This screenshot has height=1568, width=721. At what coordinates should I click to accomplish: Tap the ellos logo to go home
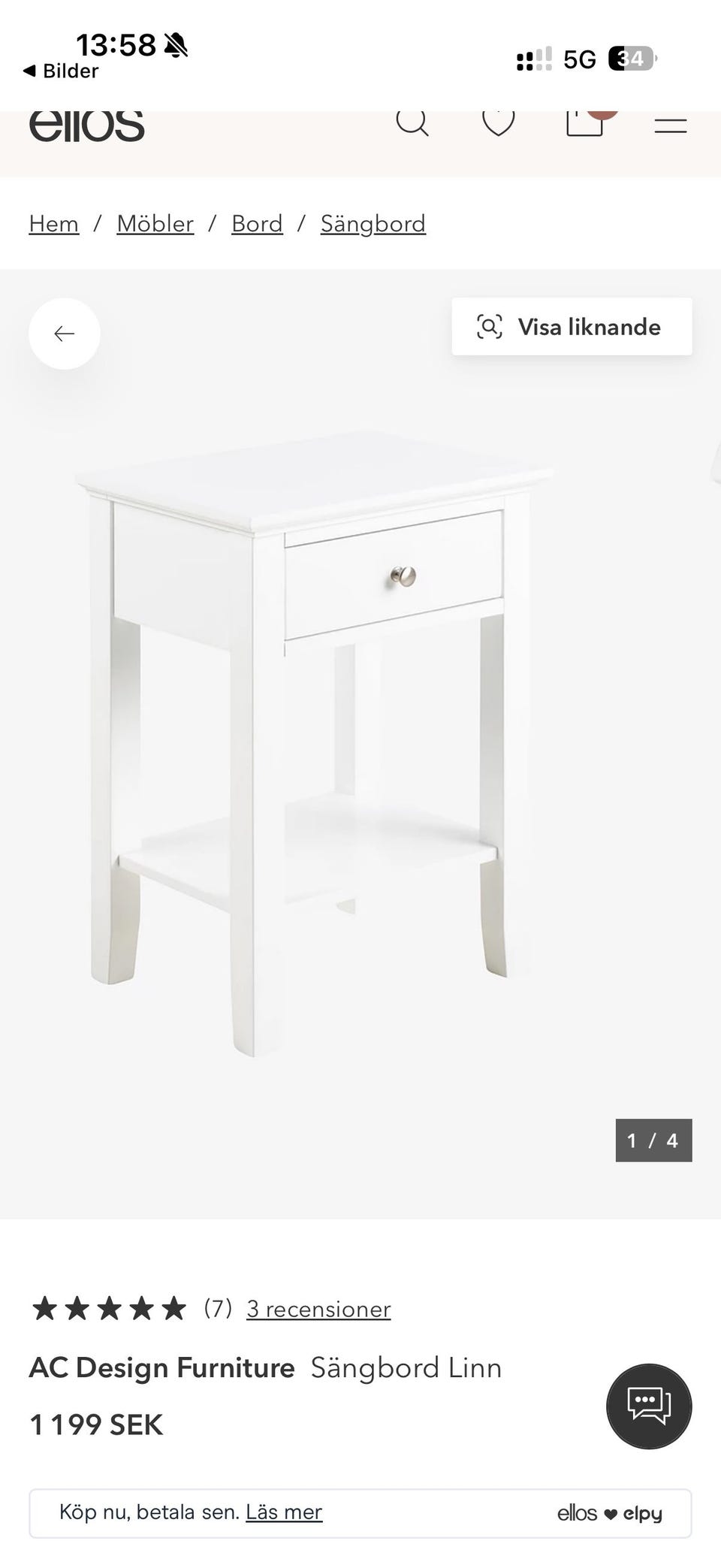[86, 125]
